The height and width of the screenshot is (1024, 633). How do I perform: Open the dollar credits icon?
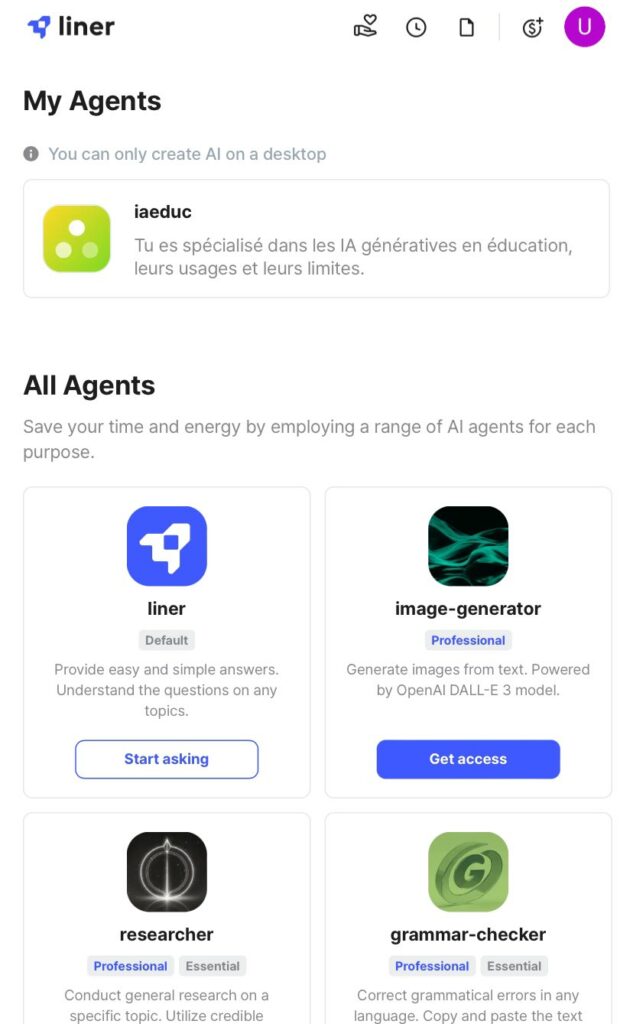pyautogui.click(x=533, y=28)
